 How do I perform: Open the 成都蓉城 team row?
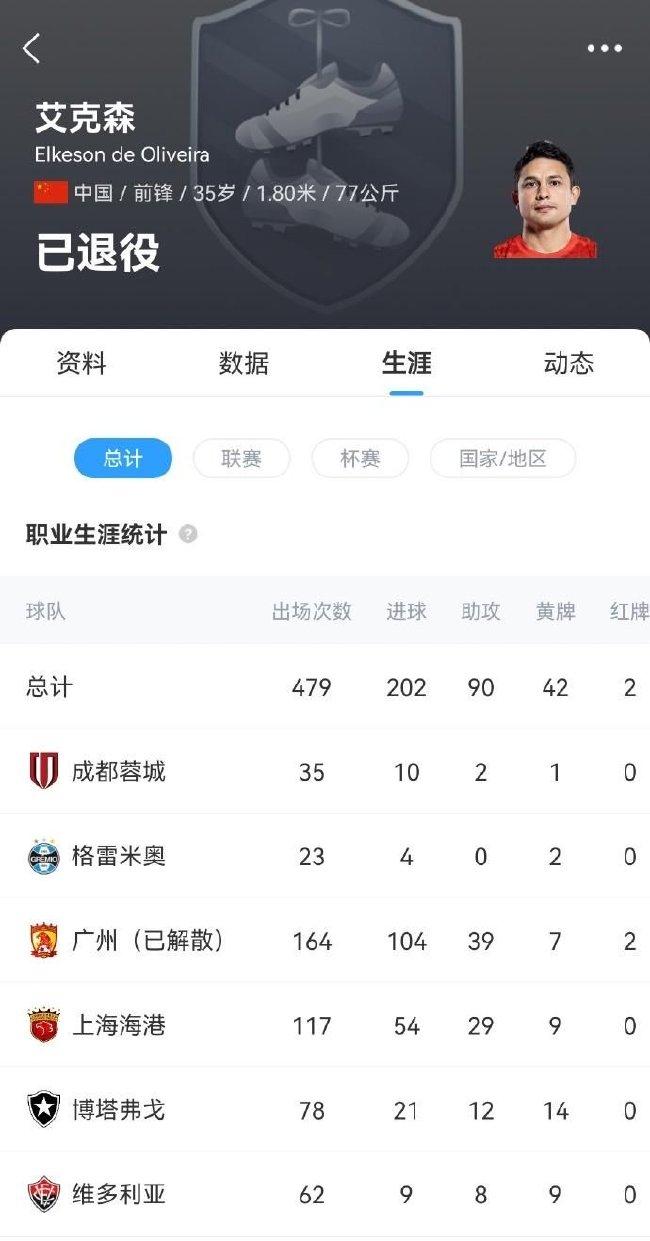(118, 771)
